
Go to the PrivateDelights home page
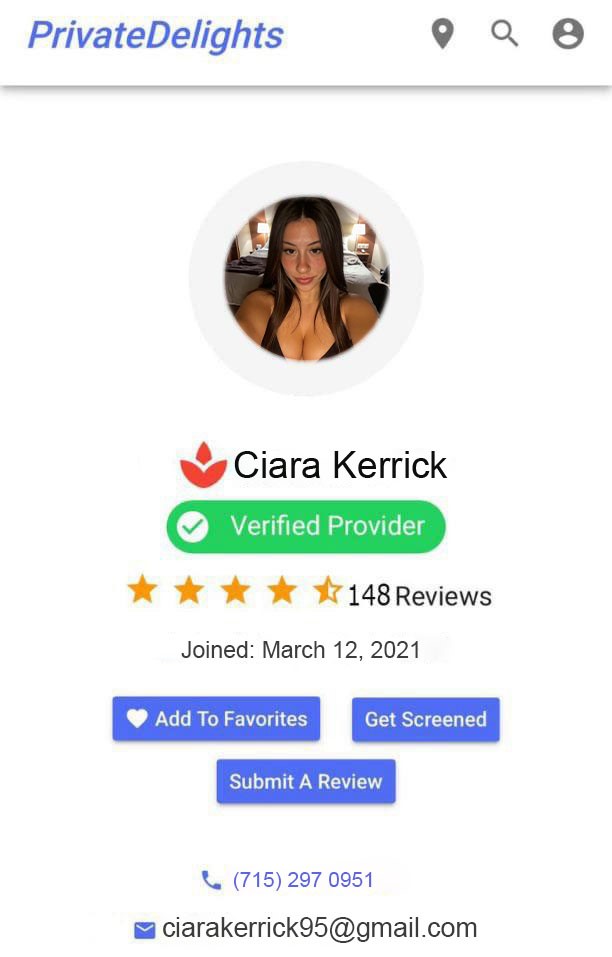tap(155, 35)
